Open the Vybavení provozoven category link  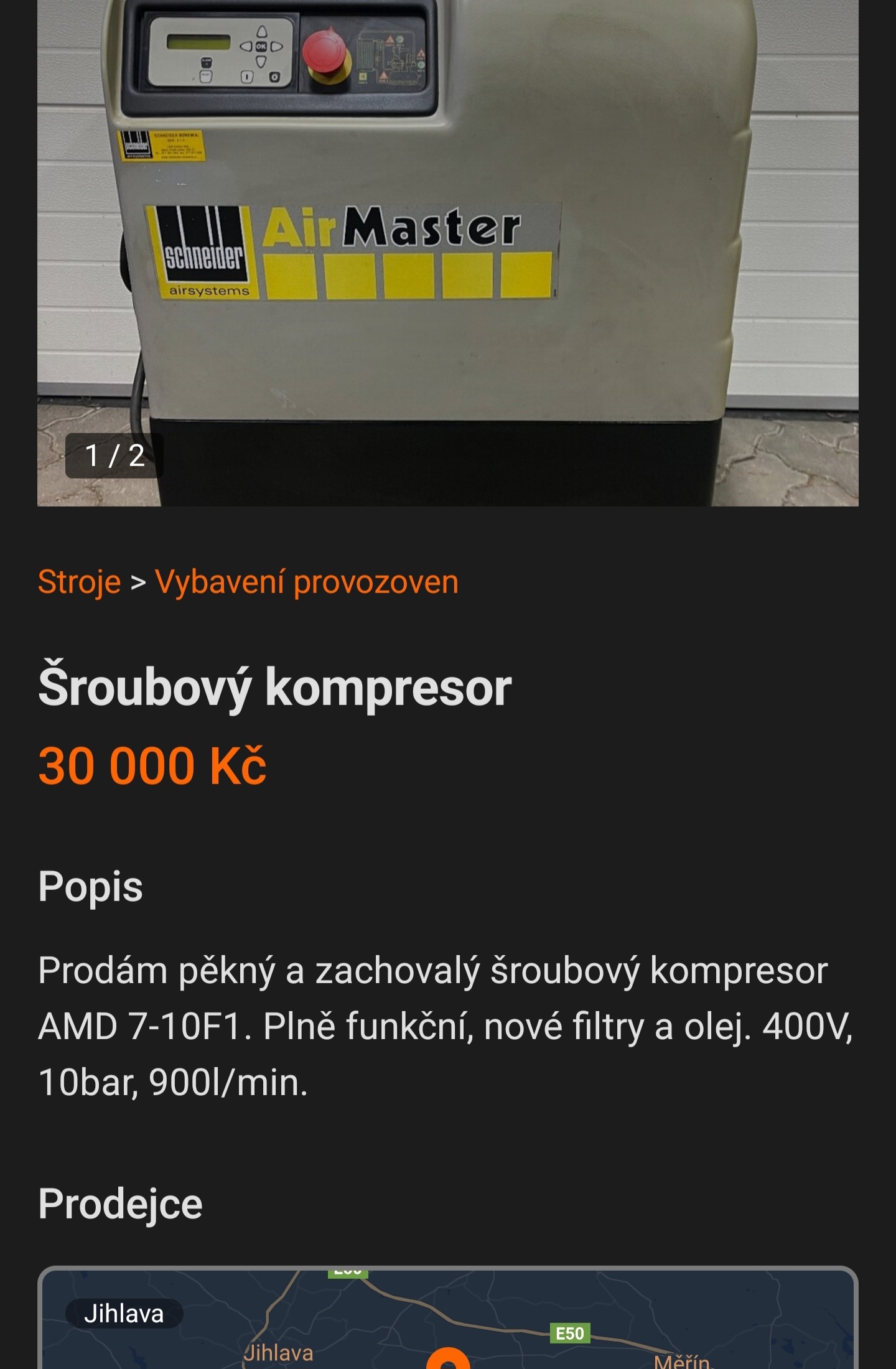click(x=307, y=582)
